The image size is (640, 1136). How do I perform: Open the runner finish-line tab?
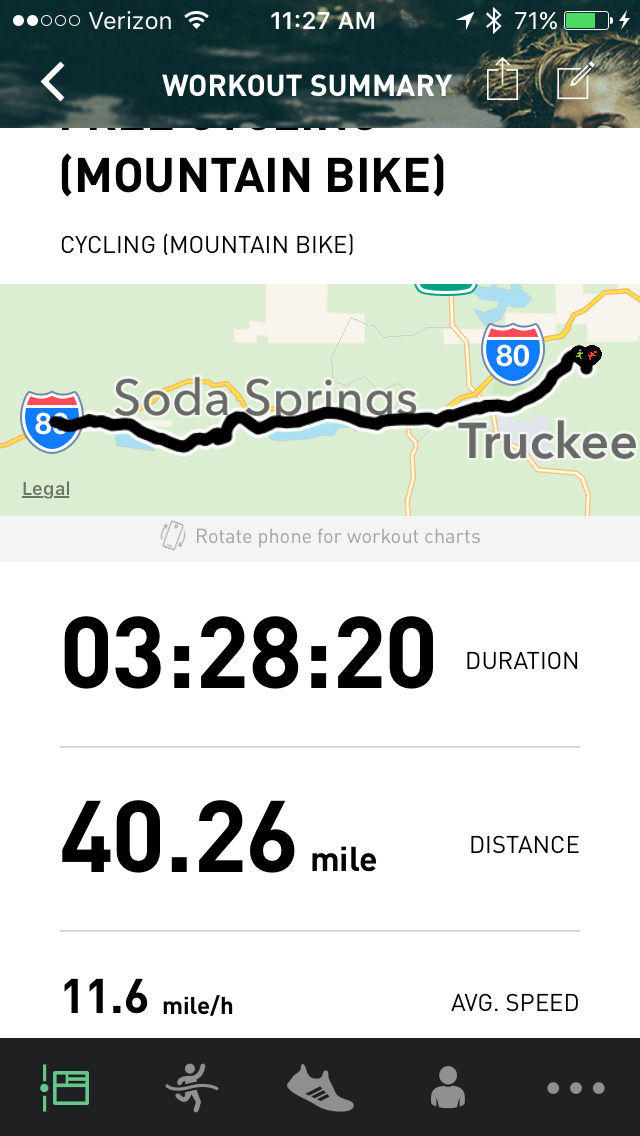point(191,1087)
